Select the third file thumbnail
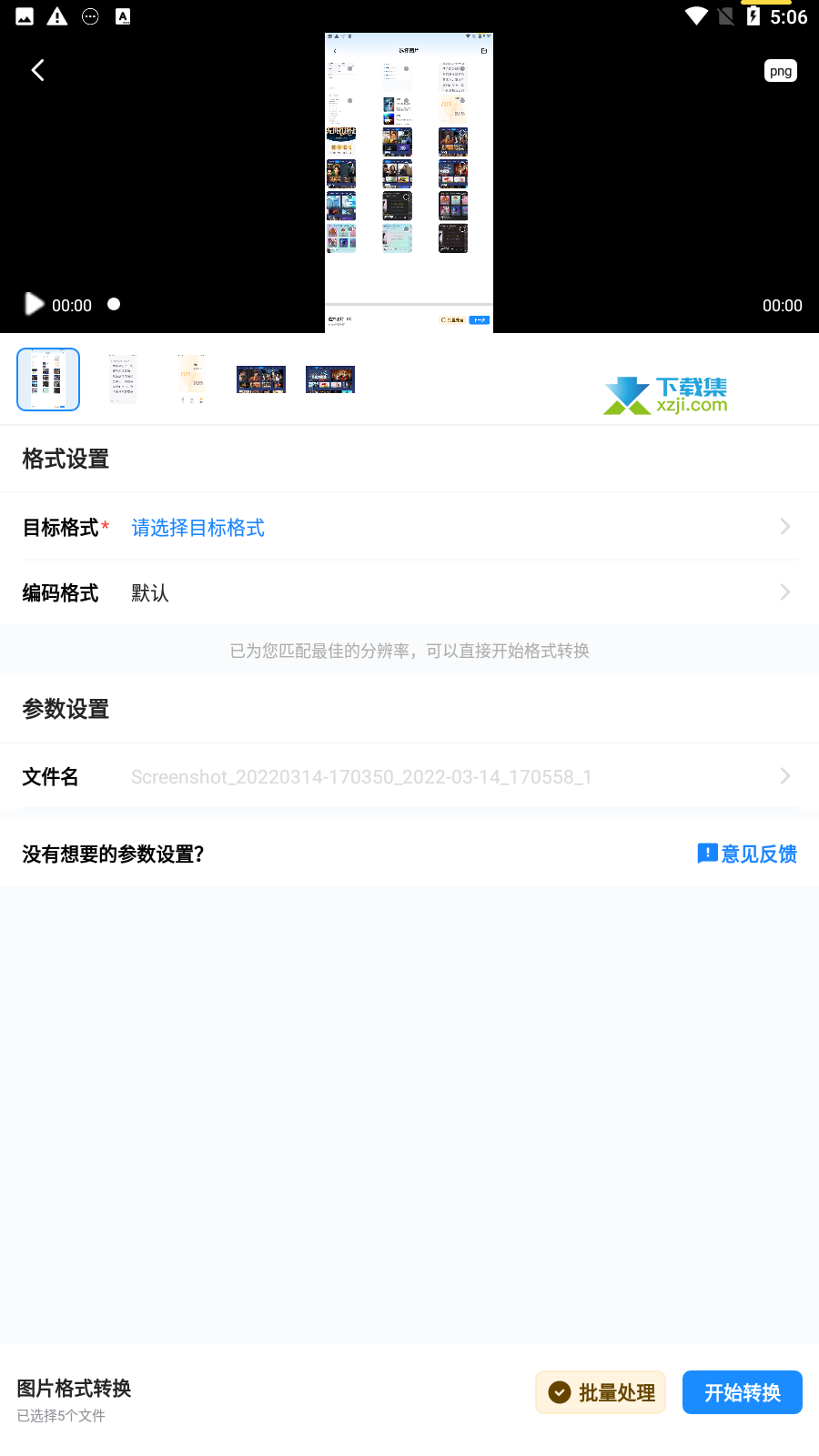This screenshot has width=819, height=1456. coord(191,379)
